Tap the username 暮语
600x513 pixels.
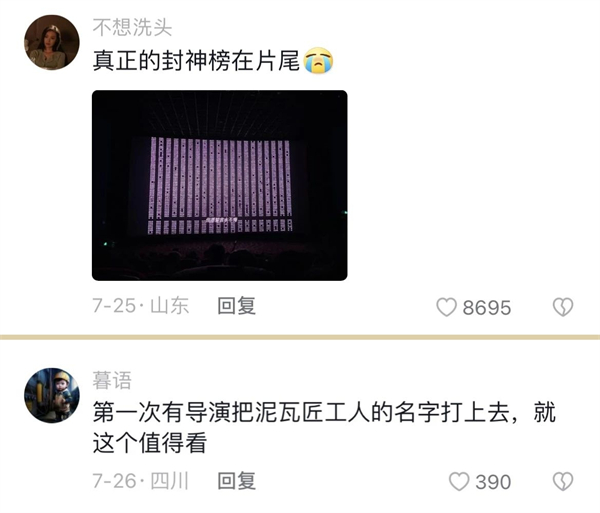[111, 379]
